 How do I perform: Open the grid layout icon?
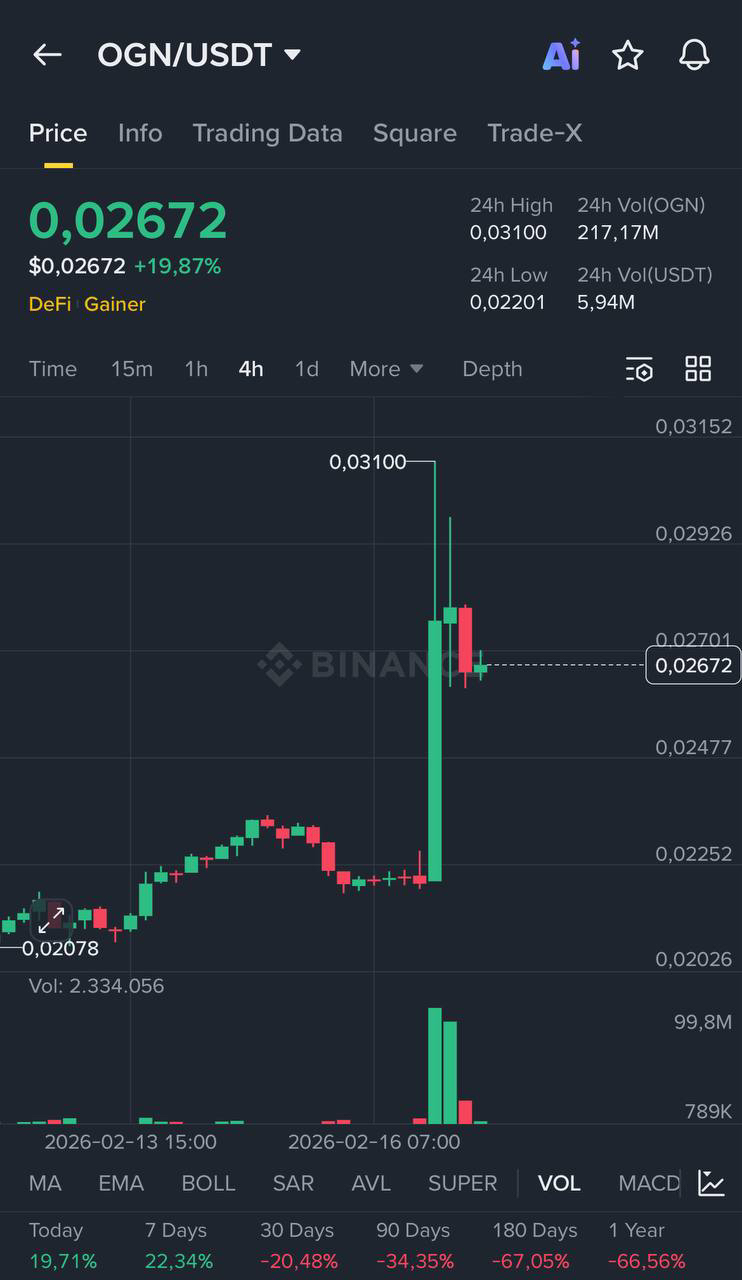(x=698, y=369)
